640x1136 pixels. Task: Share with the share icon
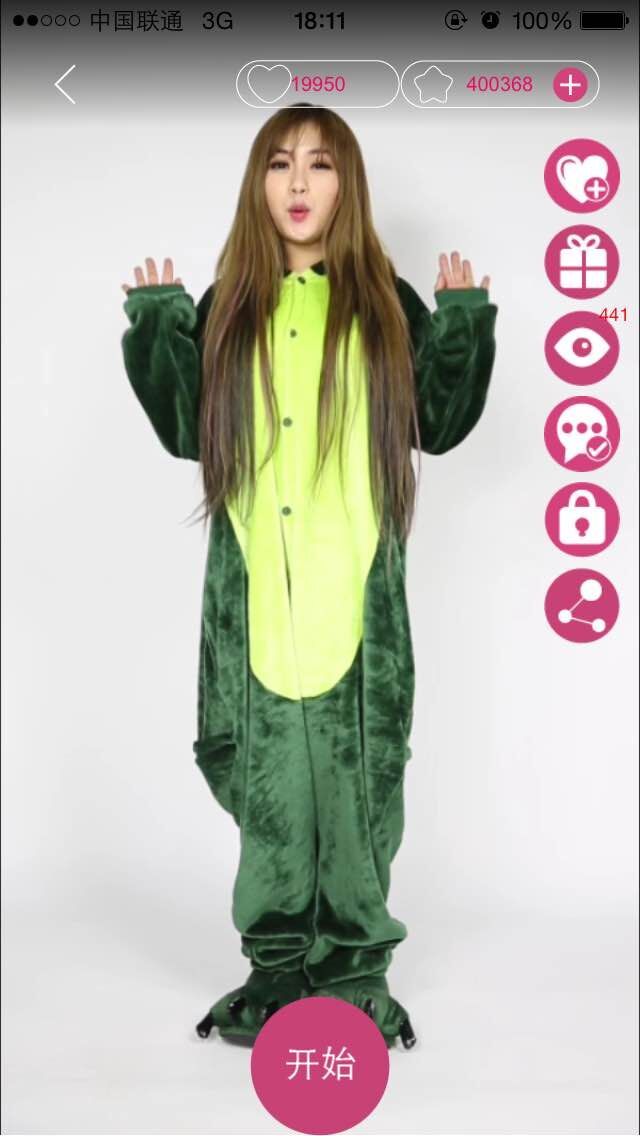pyautogui.click(x=582, y=605)
